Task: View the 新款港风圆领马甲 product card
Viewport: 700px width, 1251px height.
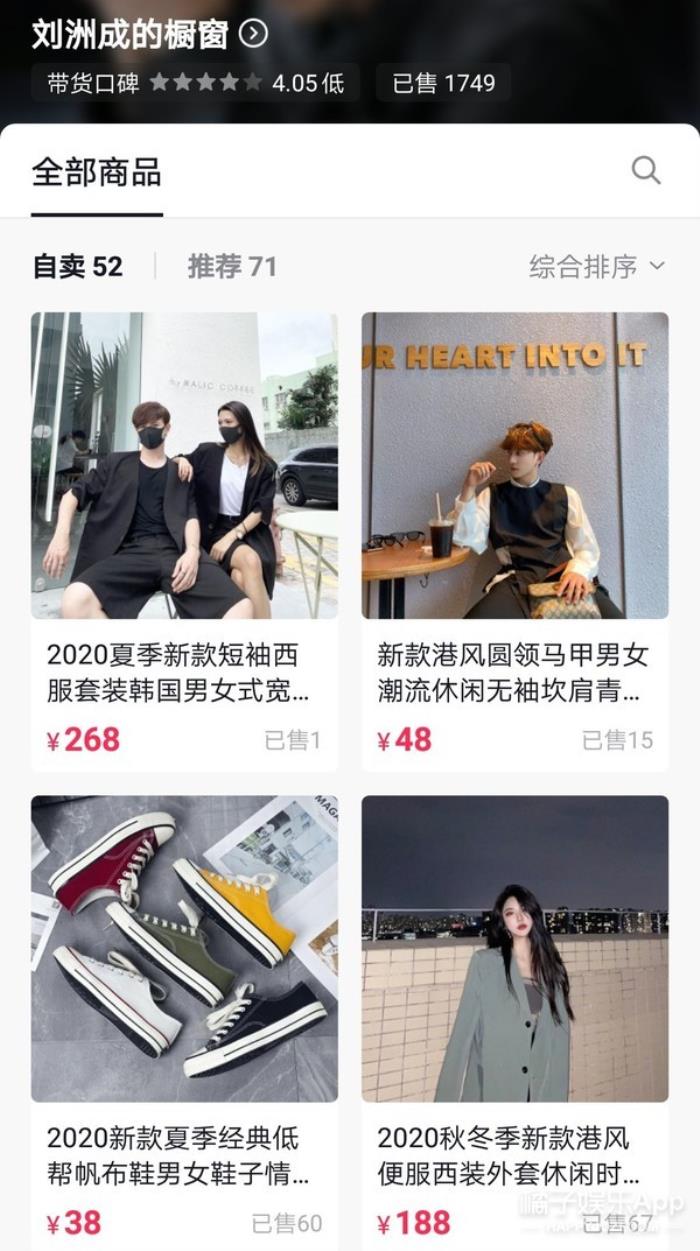Action: [x=515, y=540]
